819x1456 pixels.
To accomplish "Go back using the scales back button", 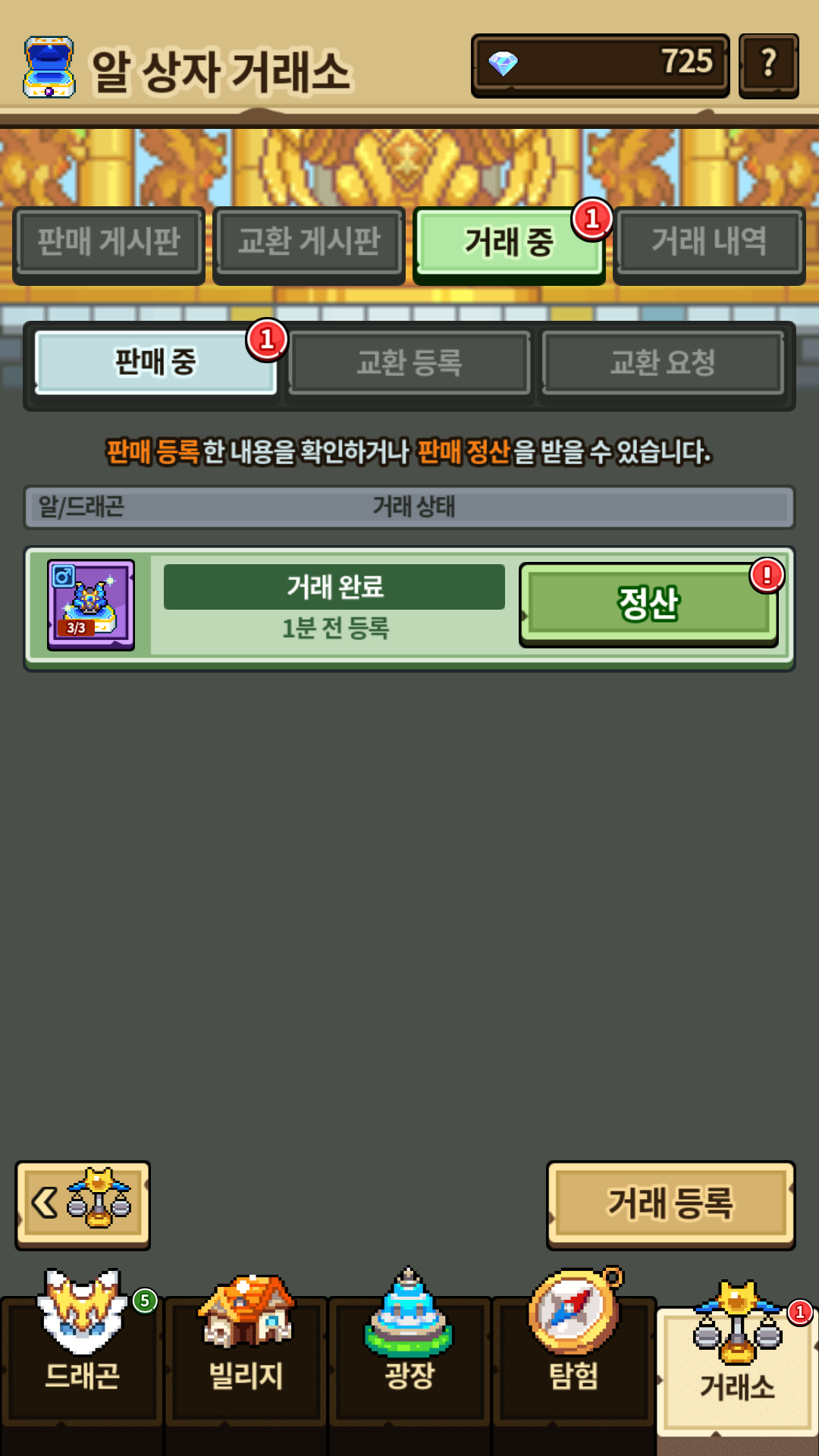I will 83,1204.
